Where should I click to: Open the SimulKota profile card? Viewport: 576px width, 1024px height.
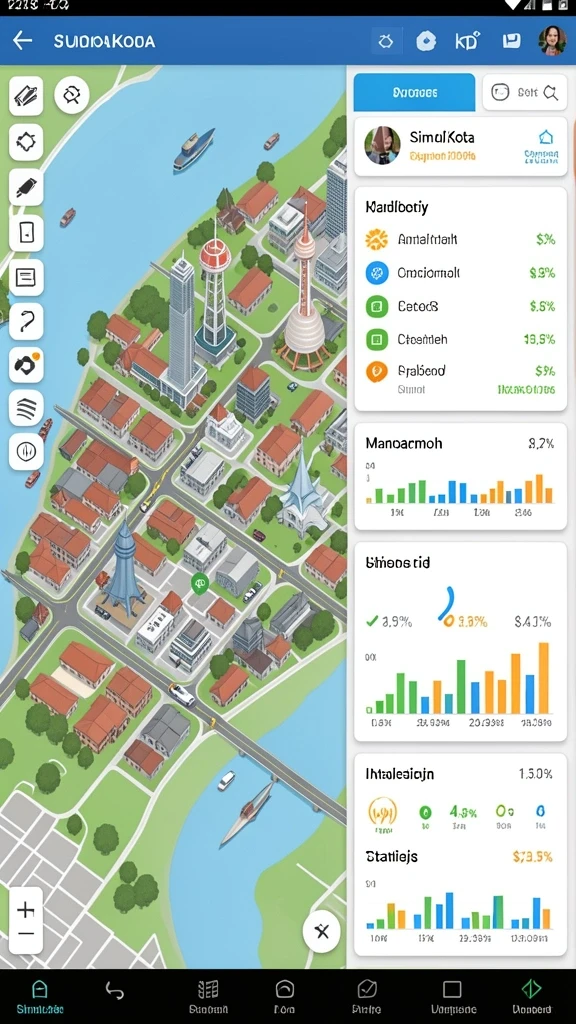point(460,146)
